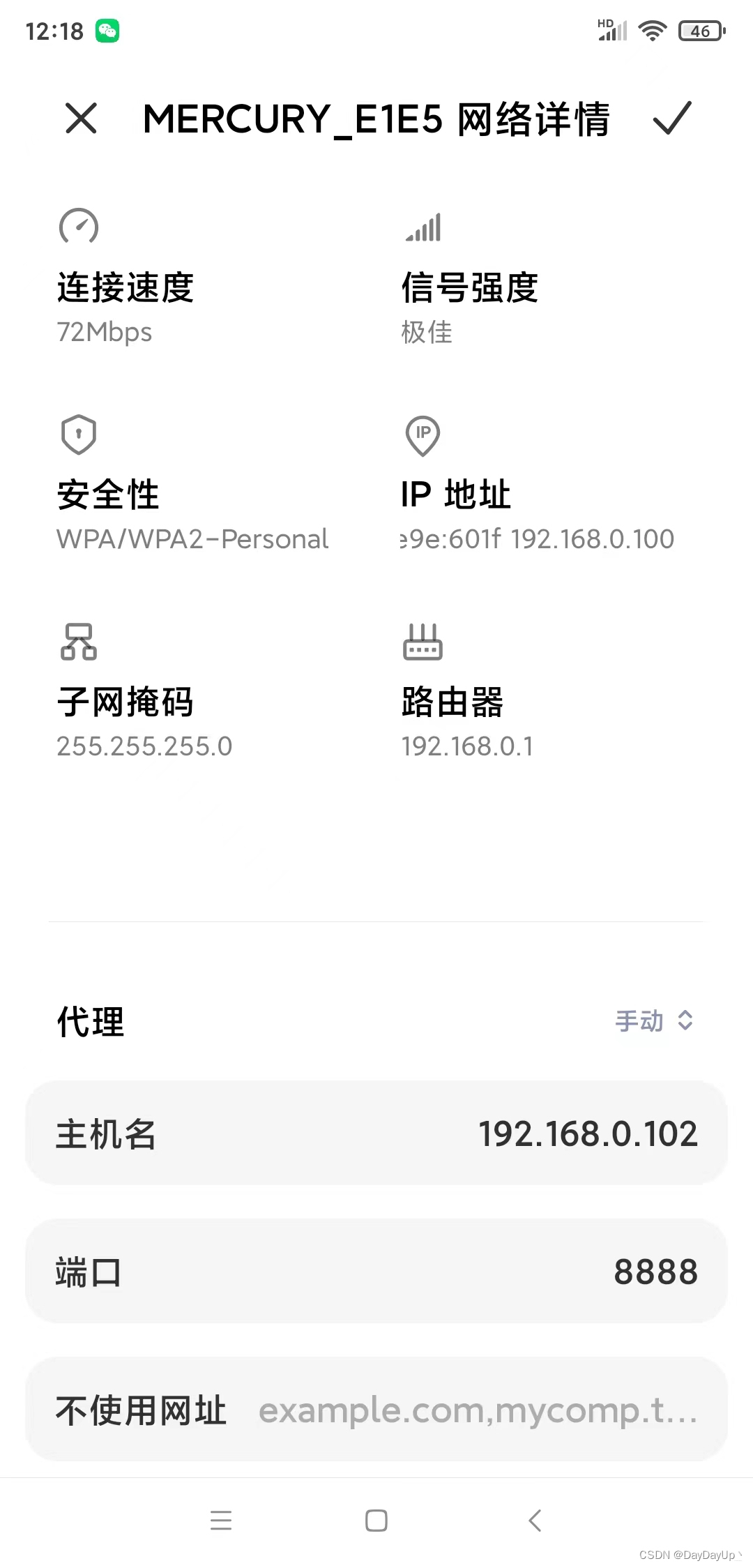Close network details with the X icon

pyautogui.click(x=81, y=118)
